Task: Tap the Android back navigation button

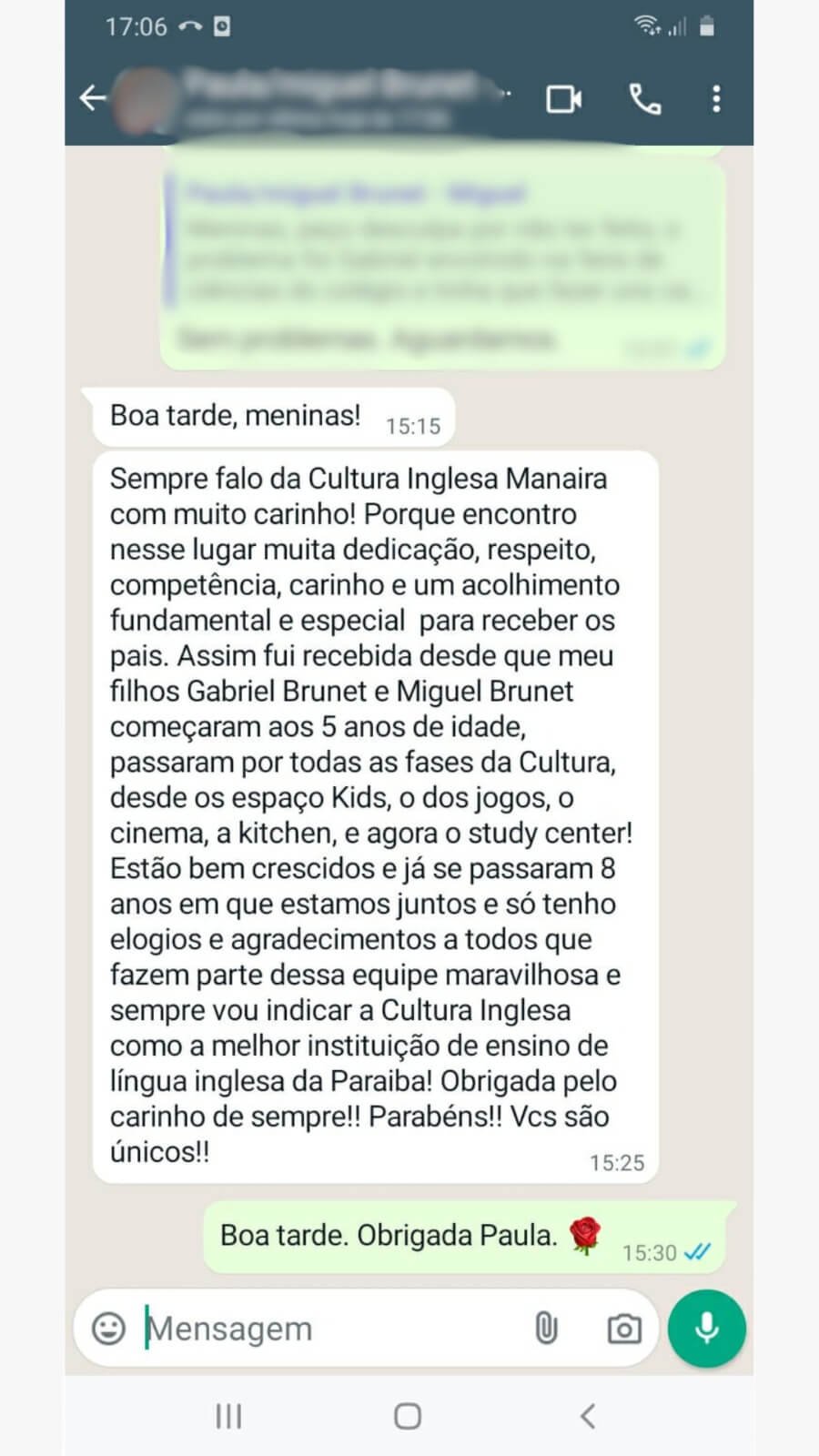Action: click(587, 1416)
